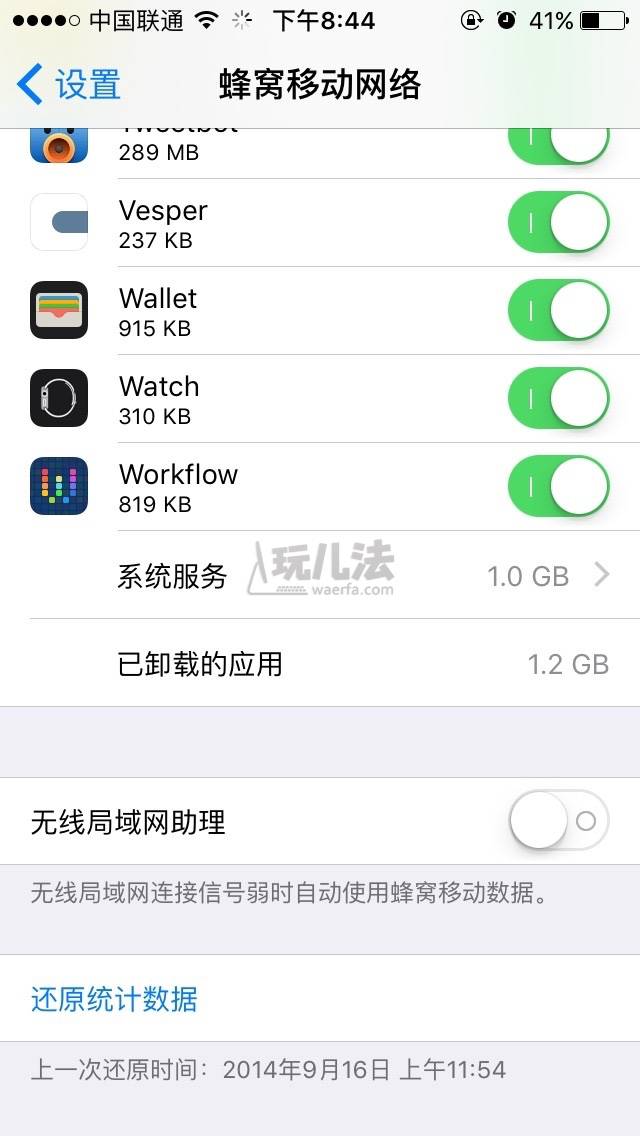This screenshot has height=1136, width=640.
Task: Enable 无线局域网助理 switch
Action: pos(558,821)
